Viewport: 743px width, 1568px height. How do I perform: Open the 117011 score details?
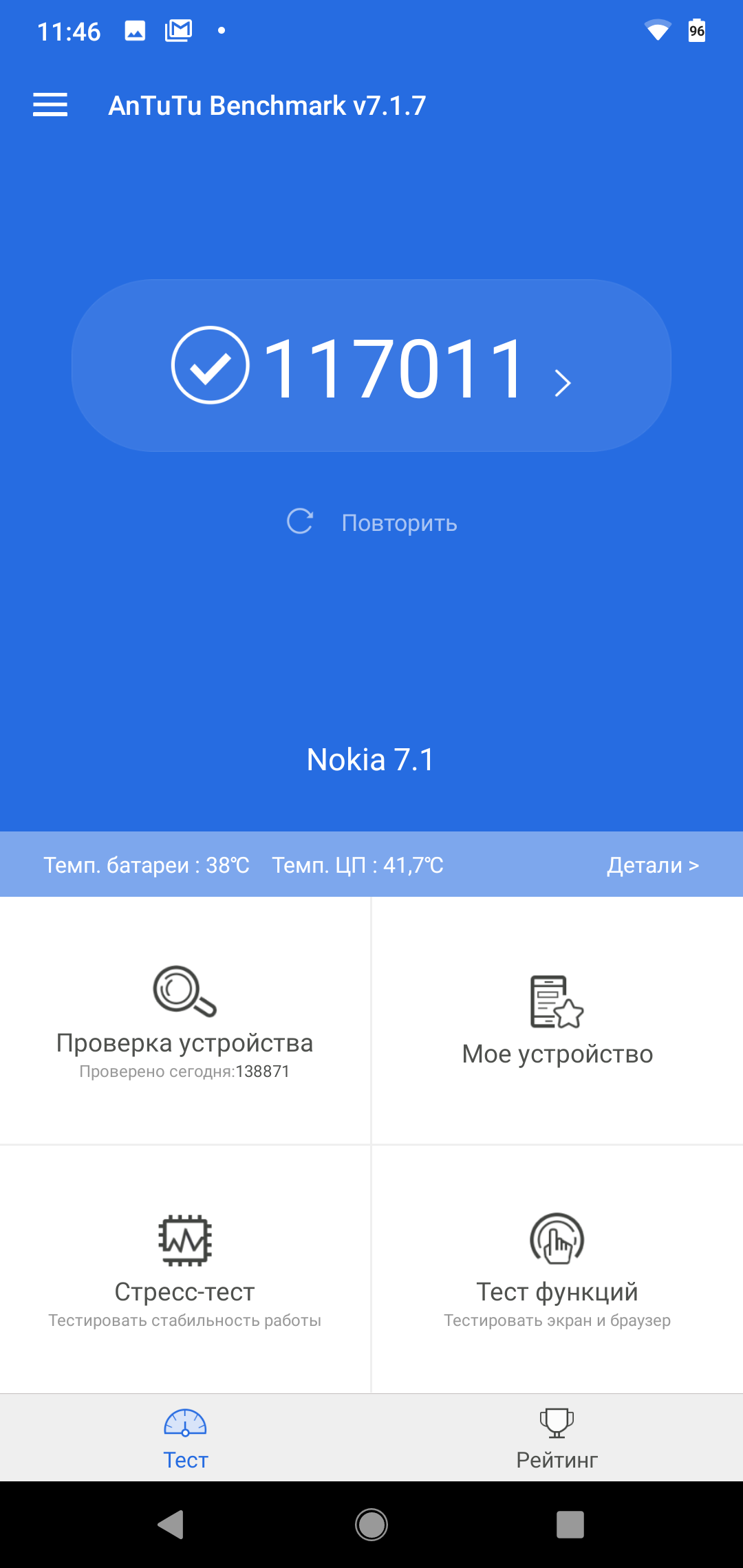tap(371, 366)
